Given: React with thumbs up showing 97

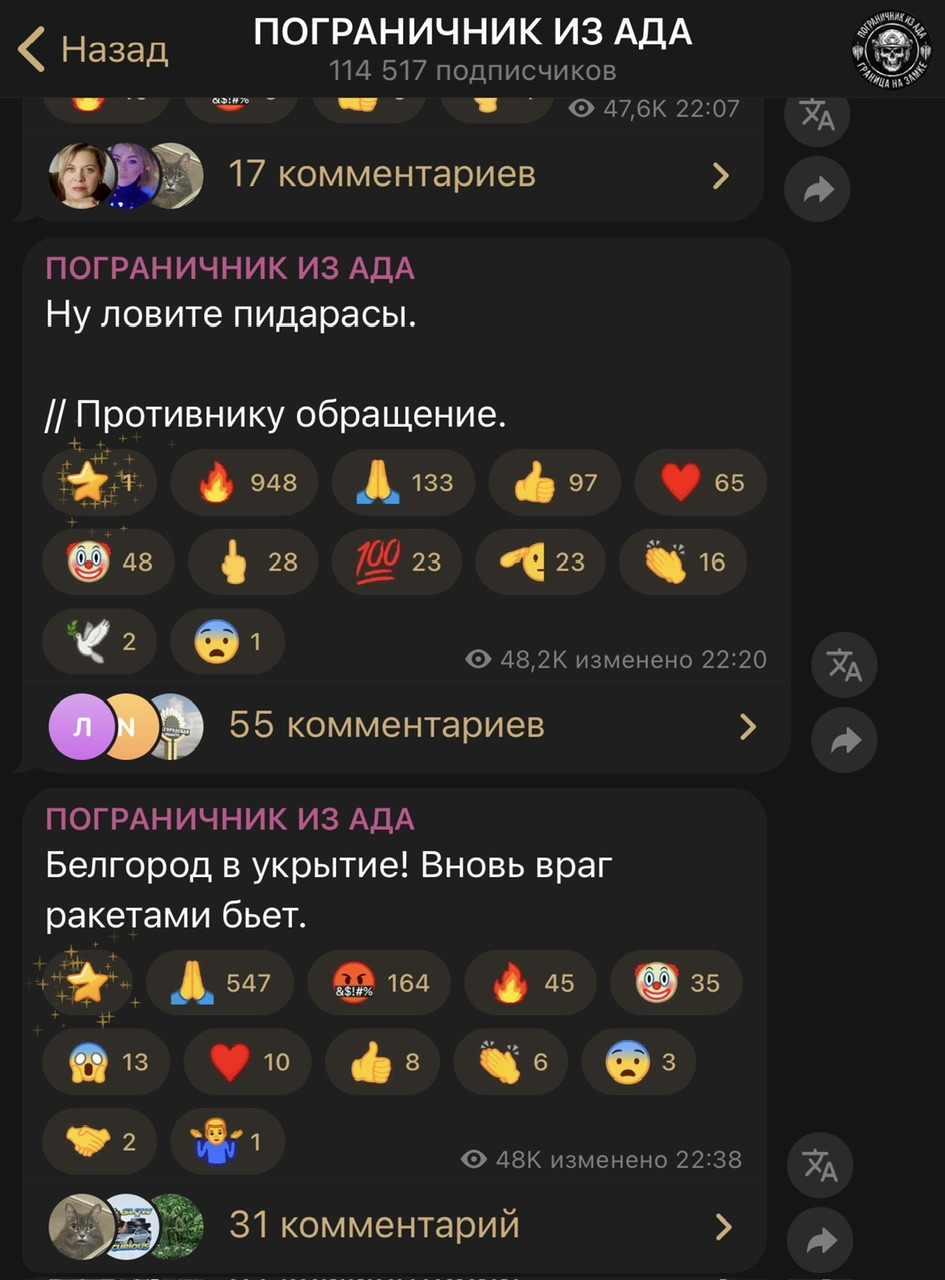Looking at the screenshot, I should pos(554,483).
